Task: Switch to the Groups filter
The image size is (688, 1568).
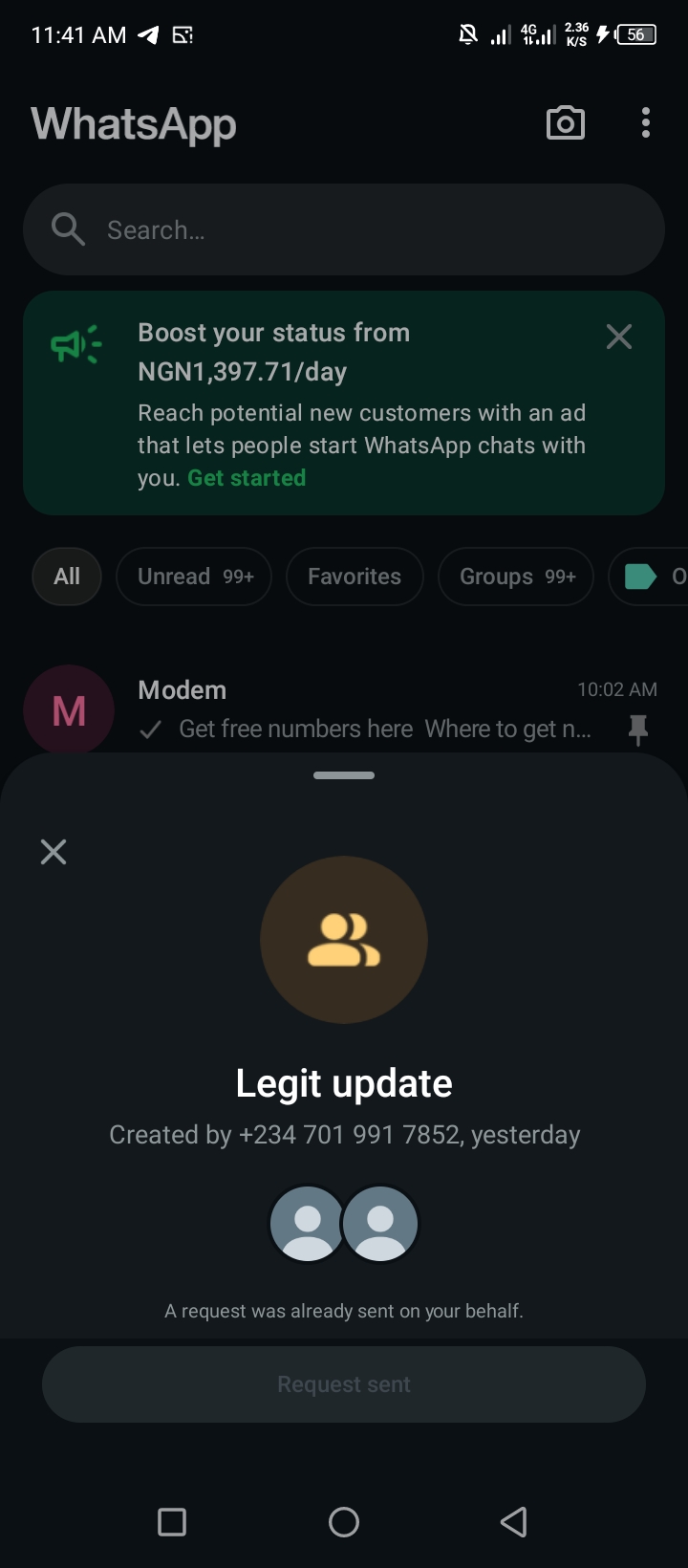Action: [x=516, y=577]
